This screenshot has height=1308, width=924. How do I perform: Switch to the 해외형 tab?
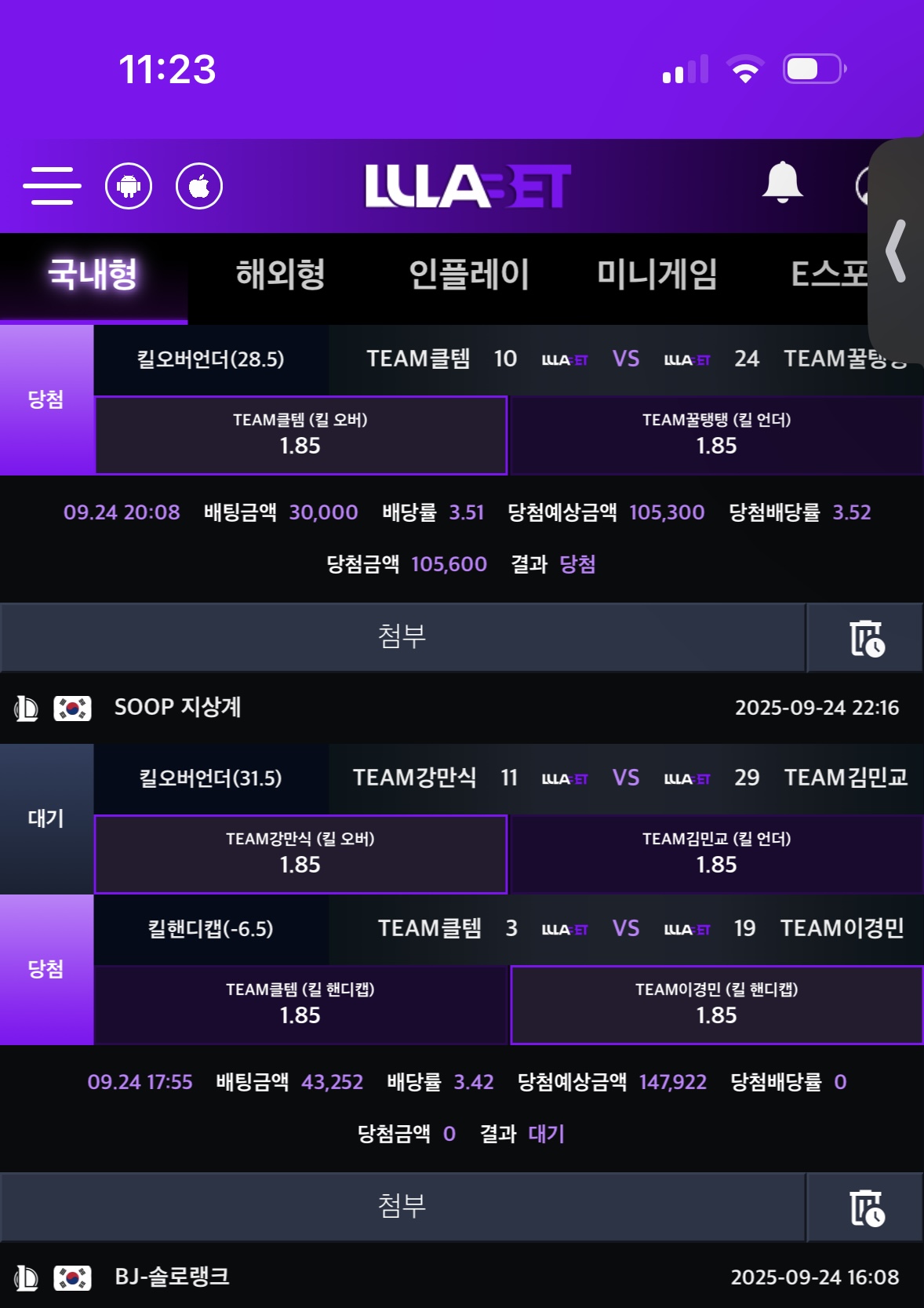(x=281, y=275)
